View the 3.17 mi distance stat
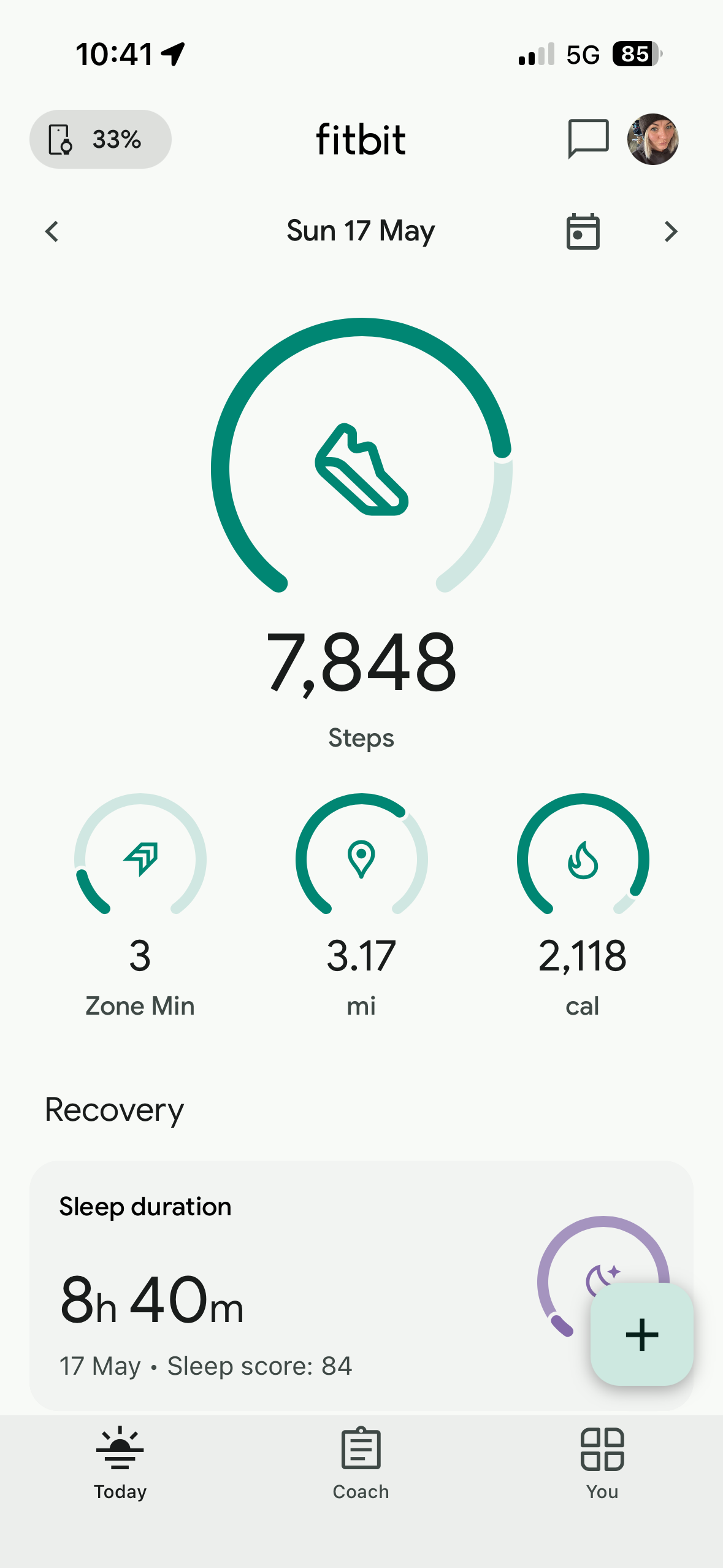 [x=361, y=906]
